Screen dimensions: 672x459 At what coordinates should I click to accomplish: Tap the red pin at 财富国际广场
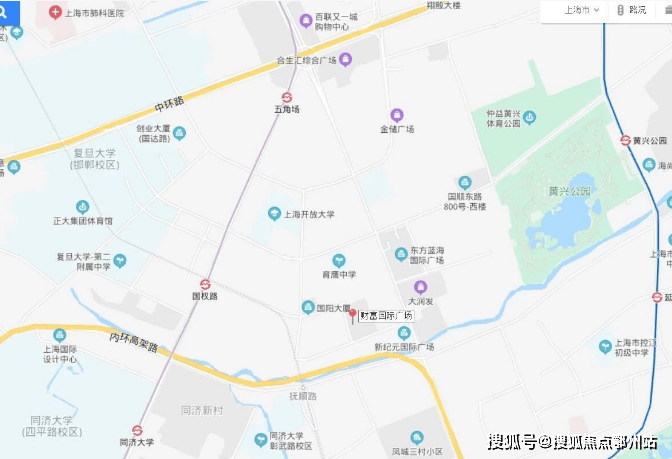pyautogui.click(x=352, y=314)
